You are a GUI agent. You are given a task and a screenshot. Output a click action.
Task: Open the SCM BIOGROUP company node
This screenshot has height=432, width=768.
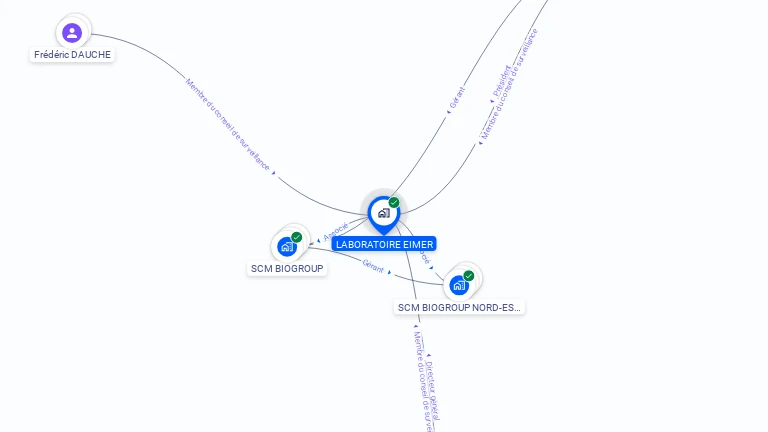[288, 246]
